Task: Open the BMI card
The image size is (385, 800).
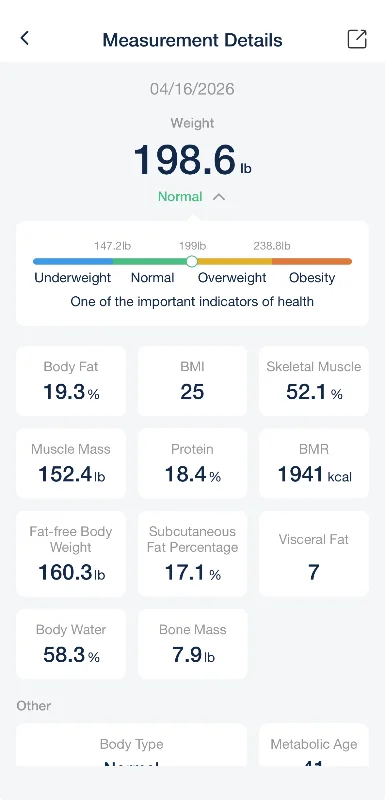Action: pos(192,381)
